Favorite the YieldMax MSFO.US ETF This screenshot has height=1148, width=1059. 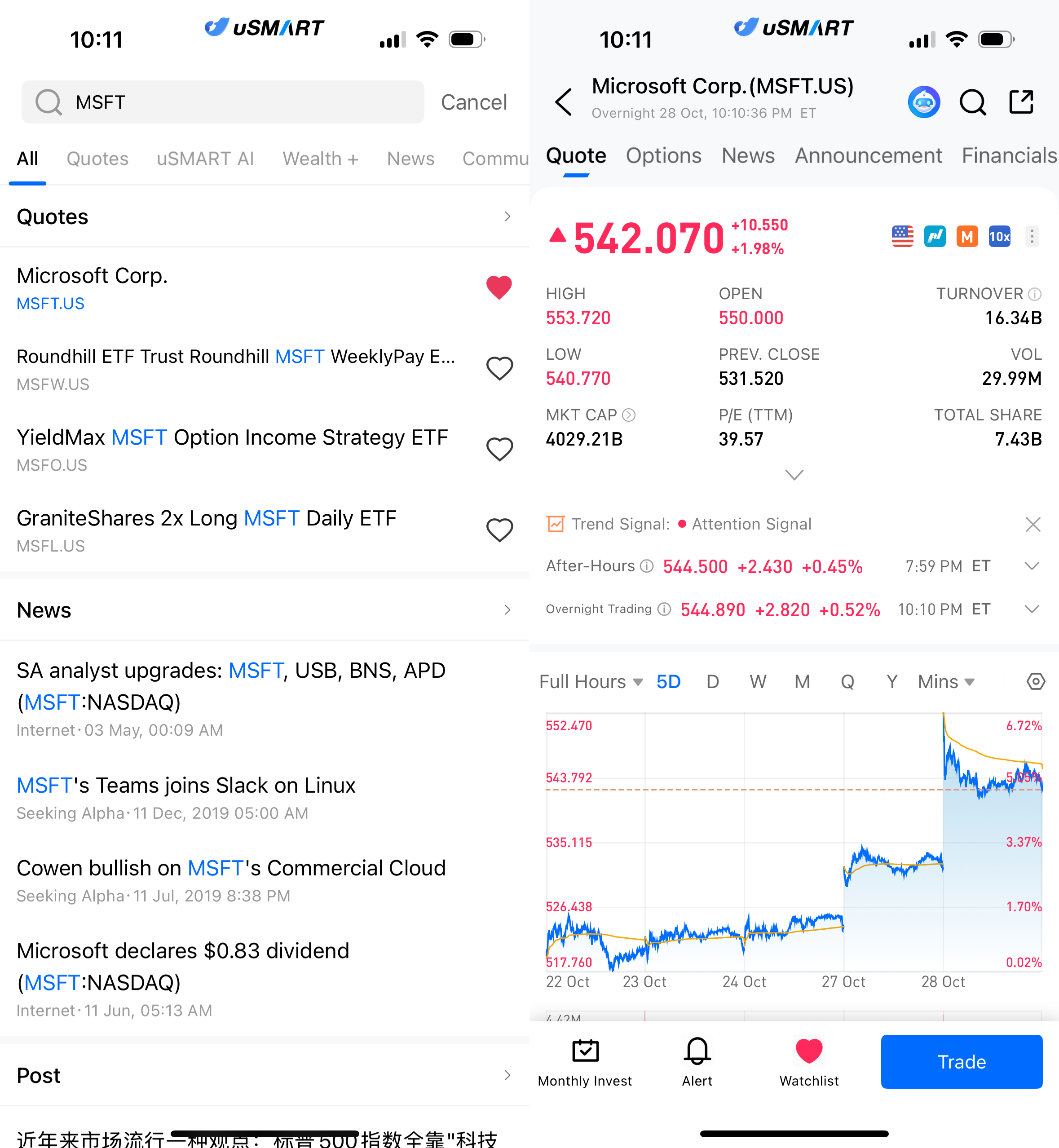coord(499,449)
